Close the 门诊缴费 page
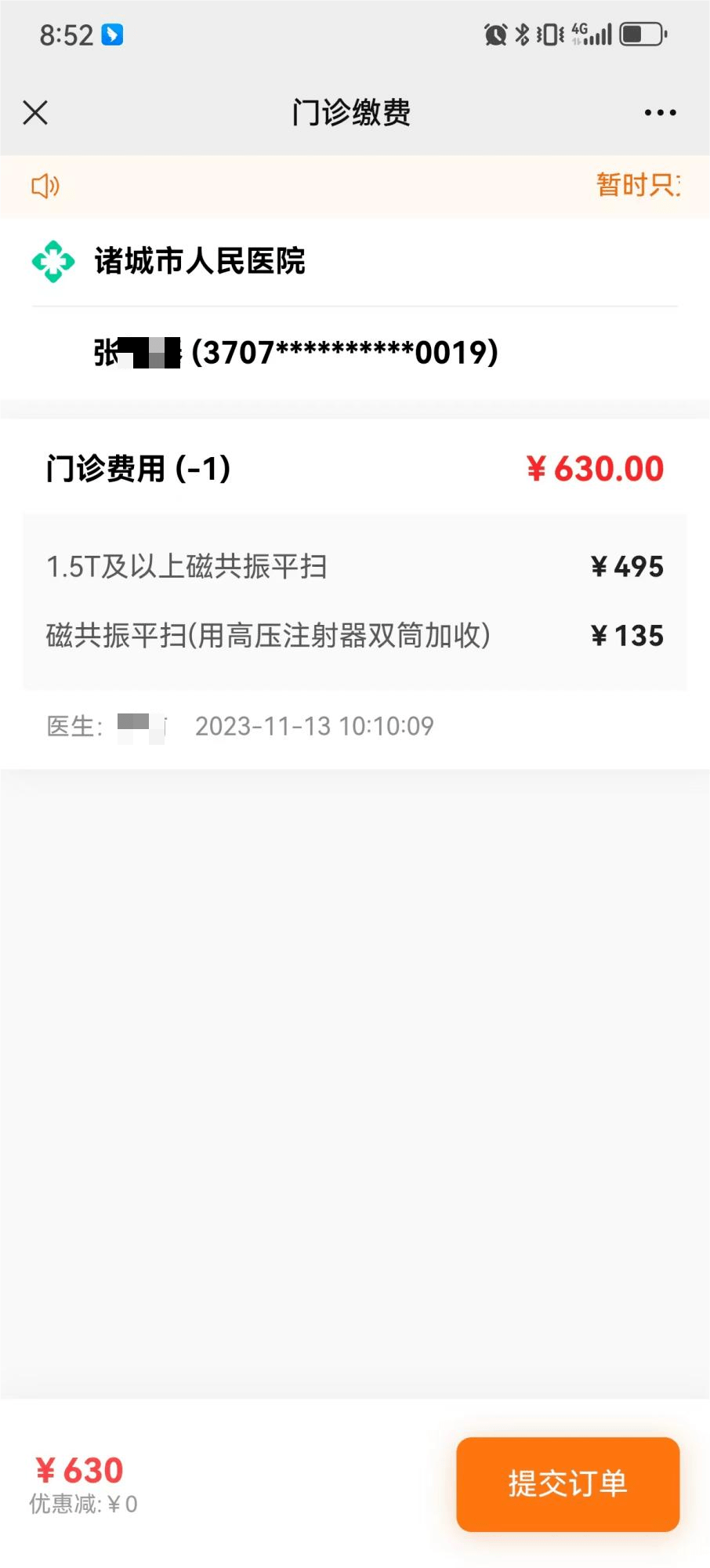This screenshot has width=710, height=1568. [35, 112]
